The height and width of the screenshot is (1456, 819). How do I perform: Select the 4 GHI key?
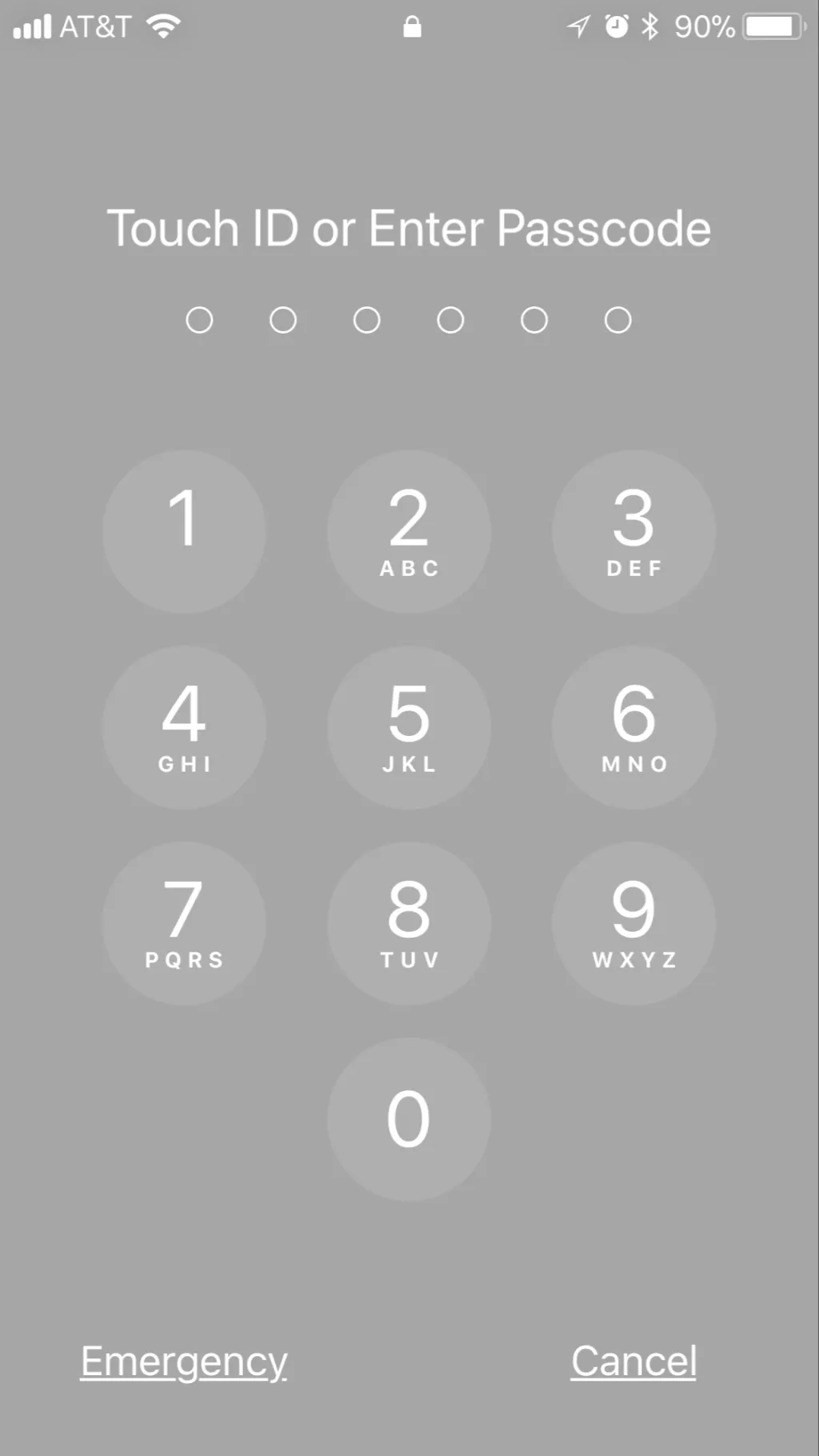click(184, 727)
